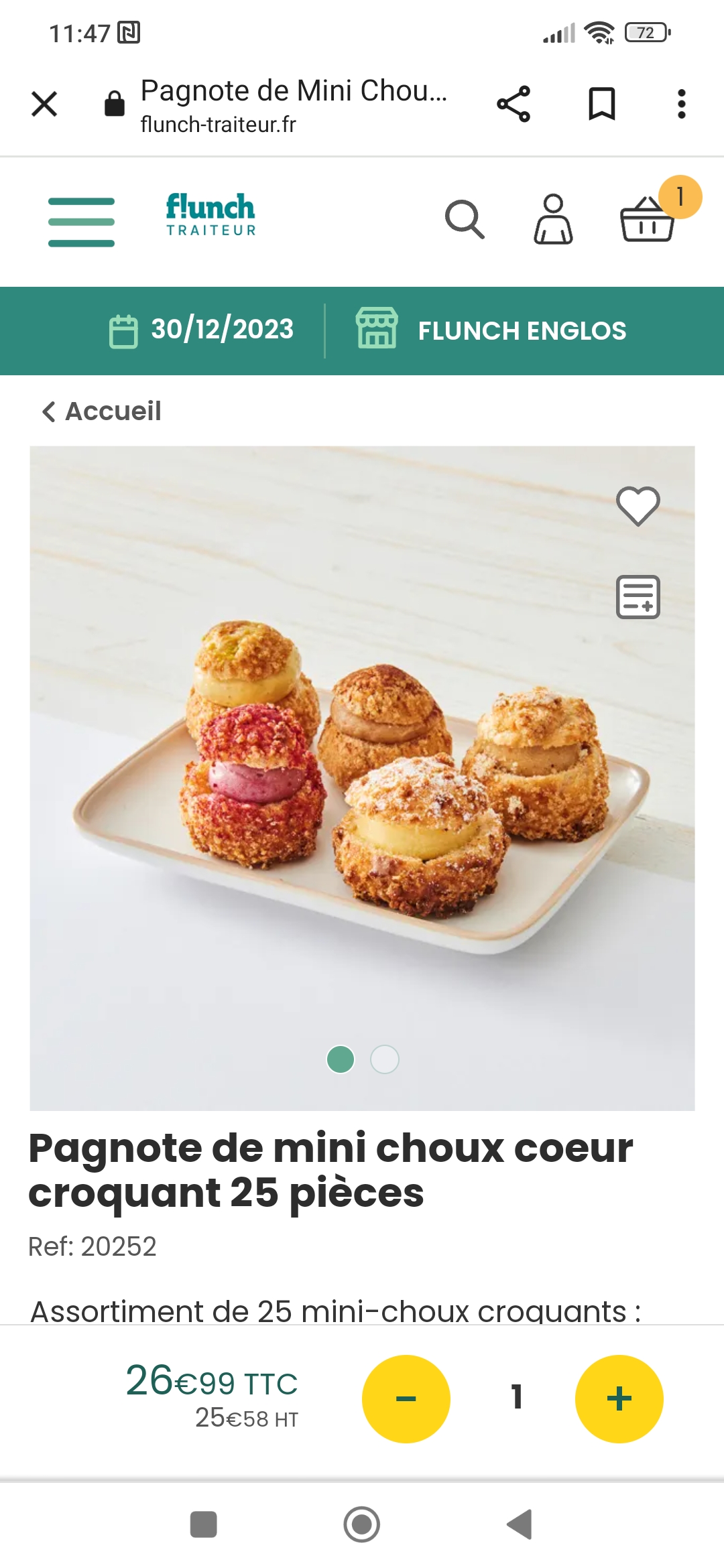Open the site search
This screenshot has width=724, height=1568.
pyautogui.click(x=465, y=219)
